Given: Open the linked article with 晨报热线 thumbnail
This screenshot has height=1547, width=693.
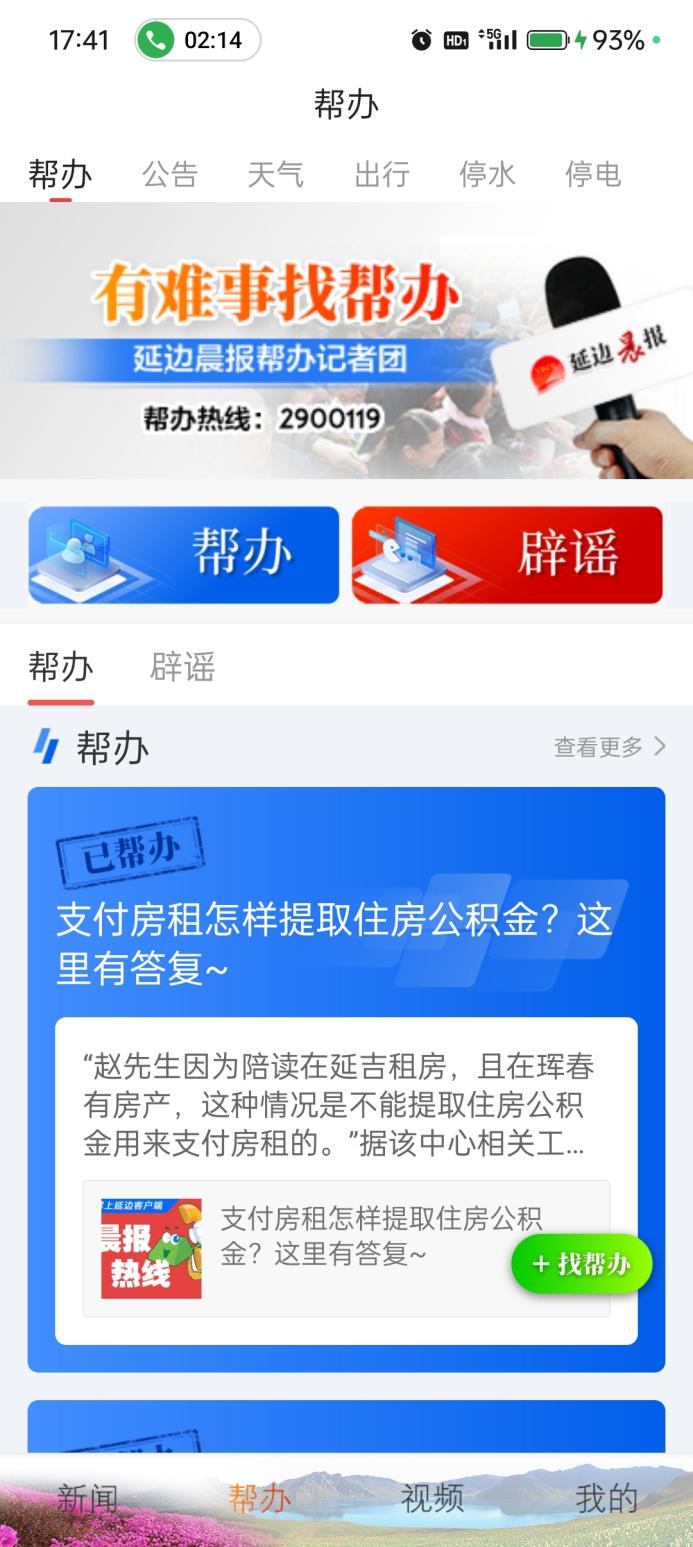Looking at the screenshot, I should pos(320,1248).
